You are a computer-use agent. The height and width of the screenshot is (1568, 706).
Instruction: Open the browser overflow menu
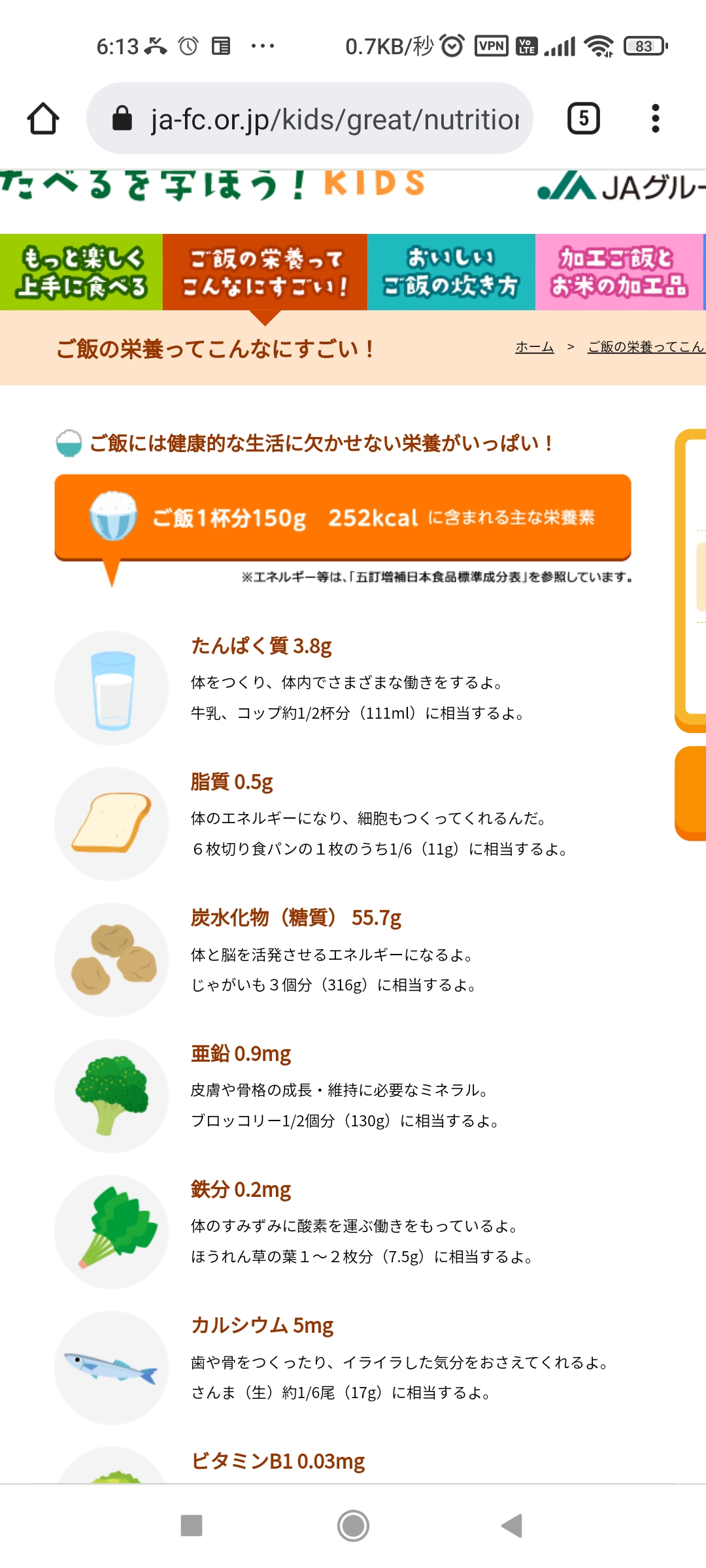point(655,119)
